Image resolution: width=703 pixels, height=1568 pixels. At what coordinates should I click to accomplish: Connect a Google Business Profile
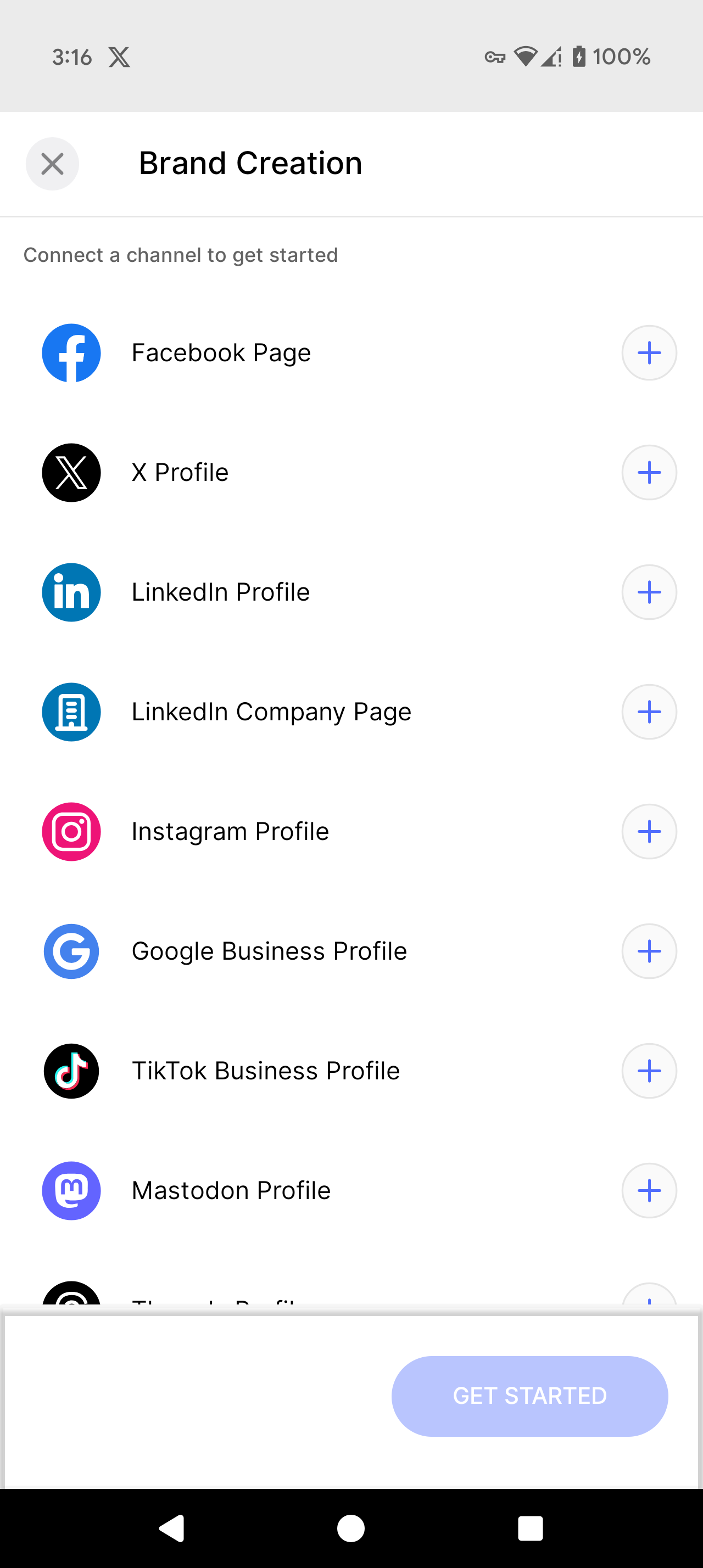coord(649,951)
